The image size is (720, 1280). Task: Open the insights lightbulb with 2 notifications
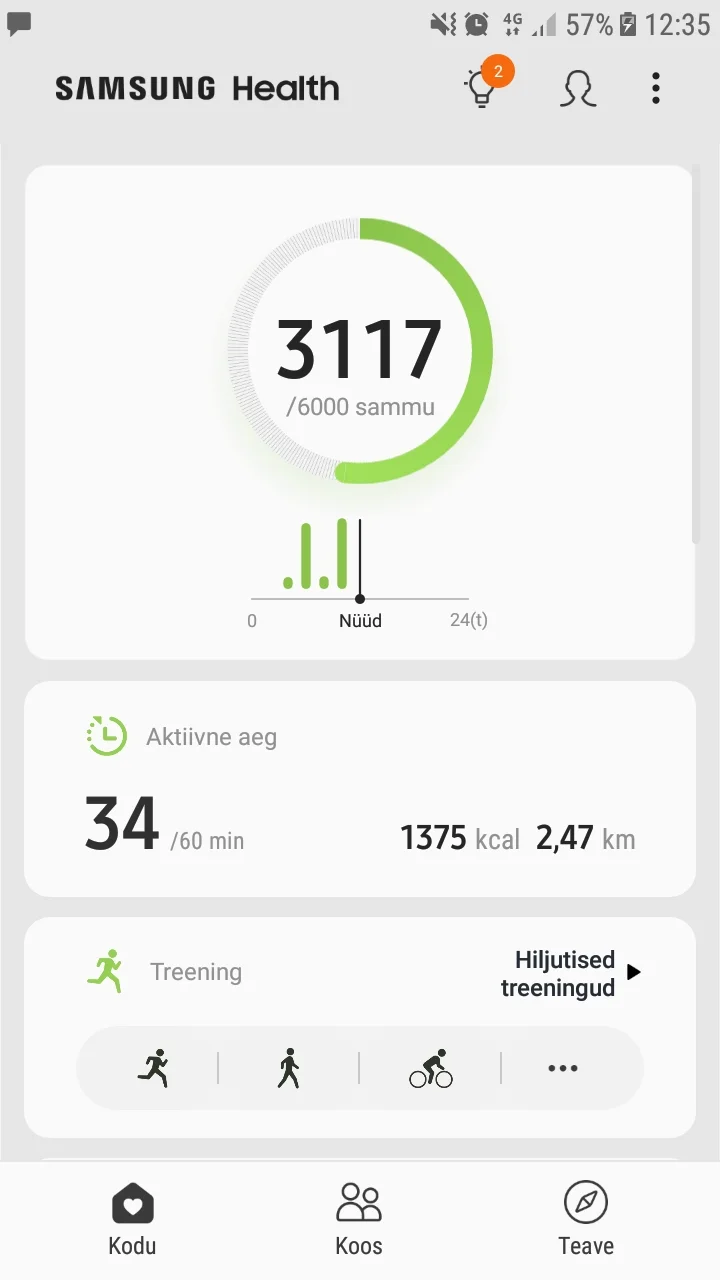pyautogui.click(x=484, y=88)
